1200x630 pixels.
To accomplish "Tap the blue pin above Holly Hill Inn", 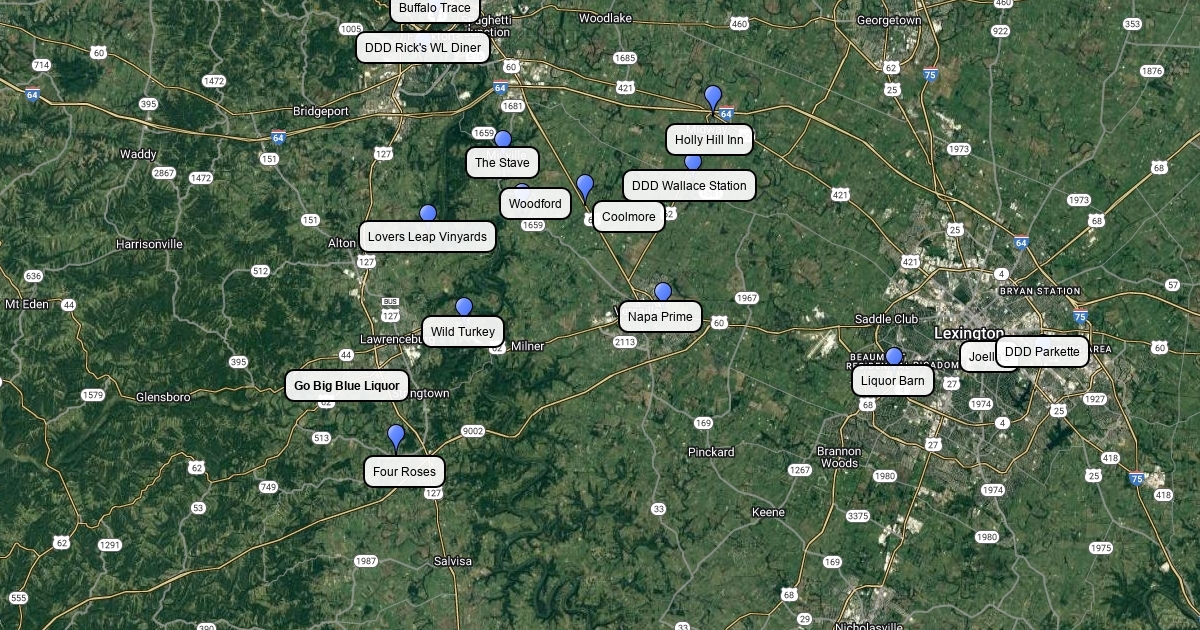I will (x=713, y=98).
